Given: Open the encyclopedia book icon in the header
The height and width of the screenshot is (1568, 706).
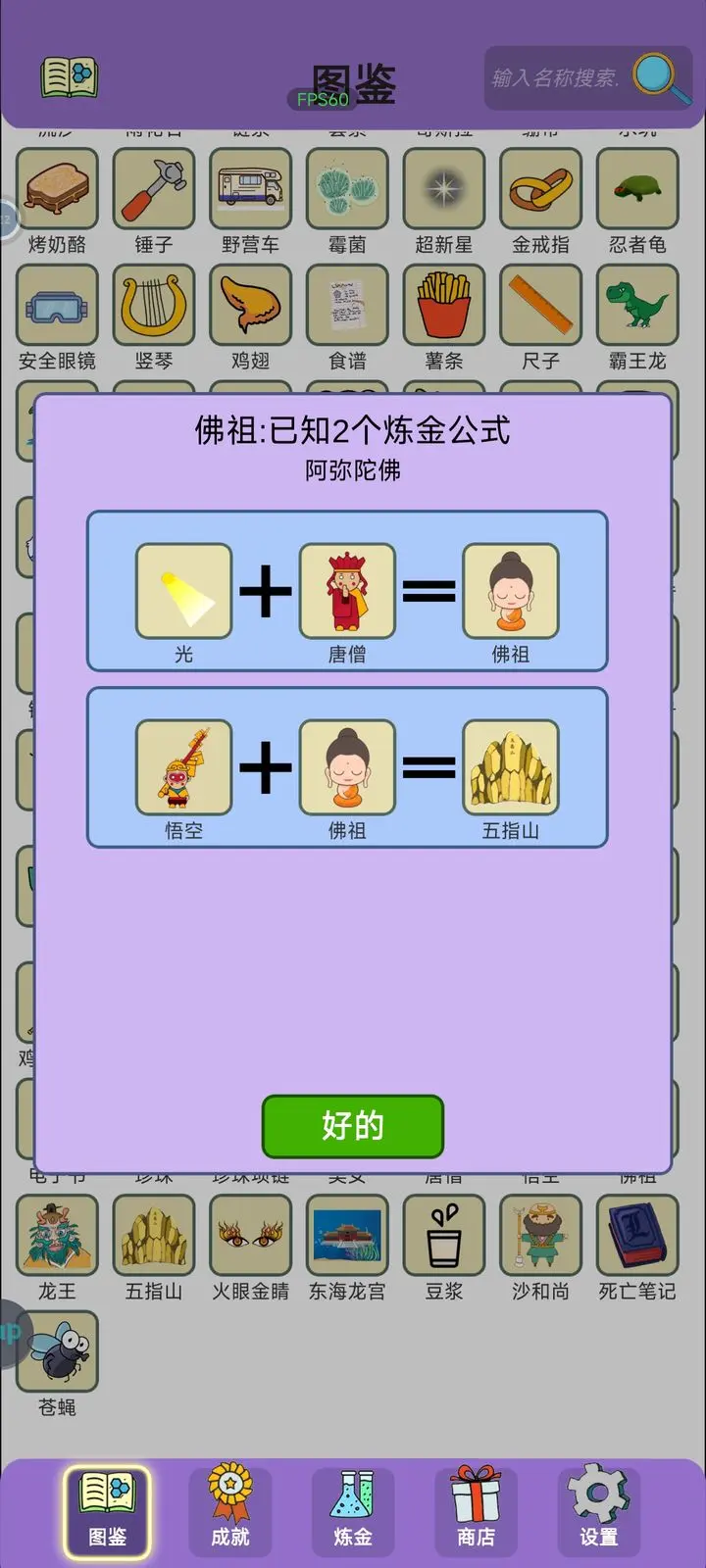Looking at the screenshot, I should coord(69,76).
